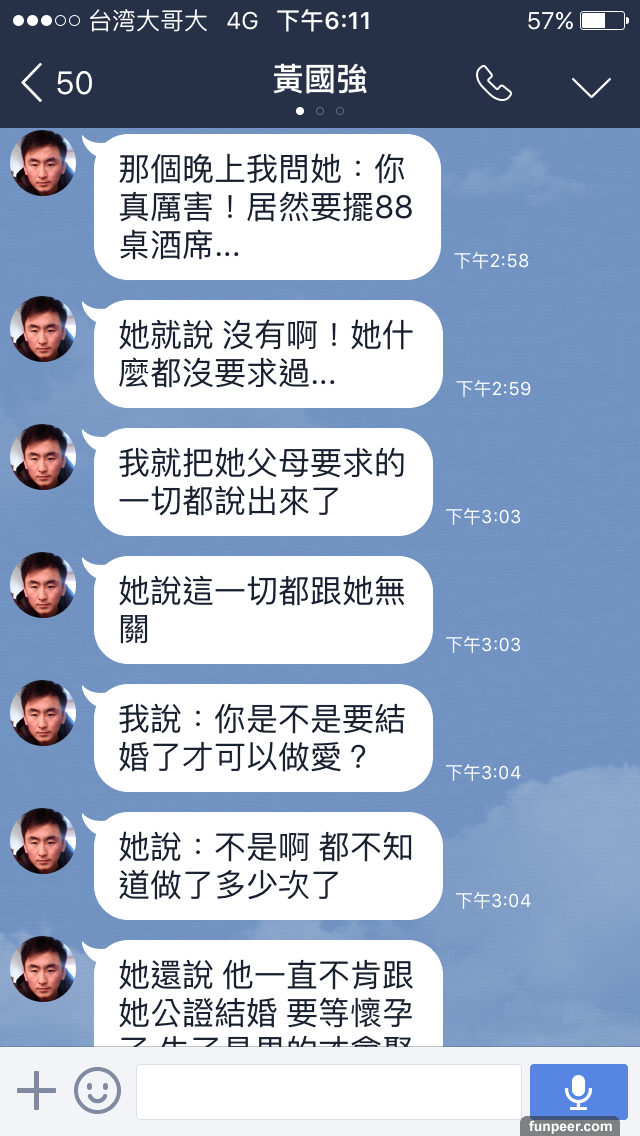The height and width of the screenshot is (1136, 640).
Task: Expand the chat options dropdown arrow
Action: 591,86
